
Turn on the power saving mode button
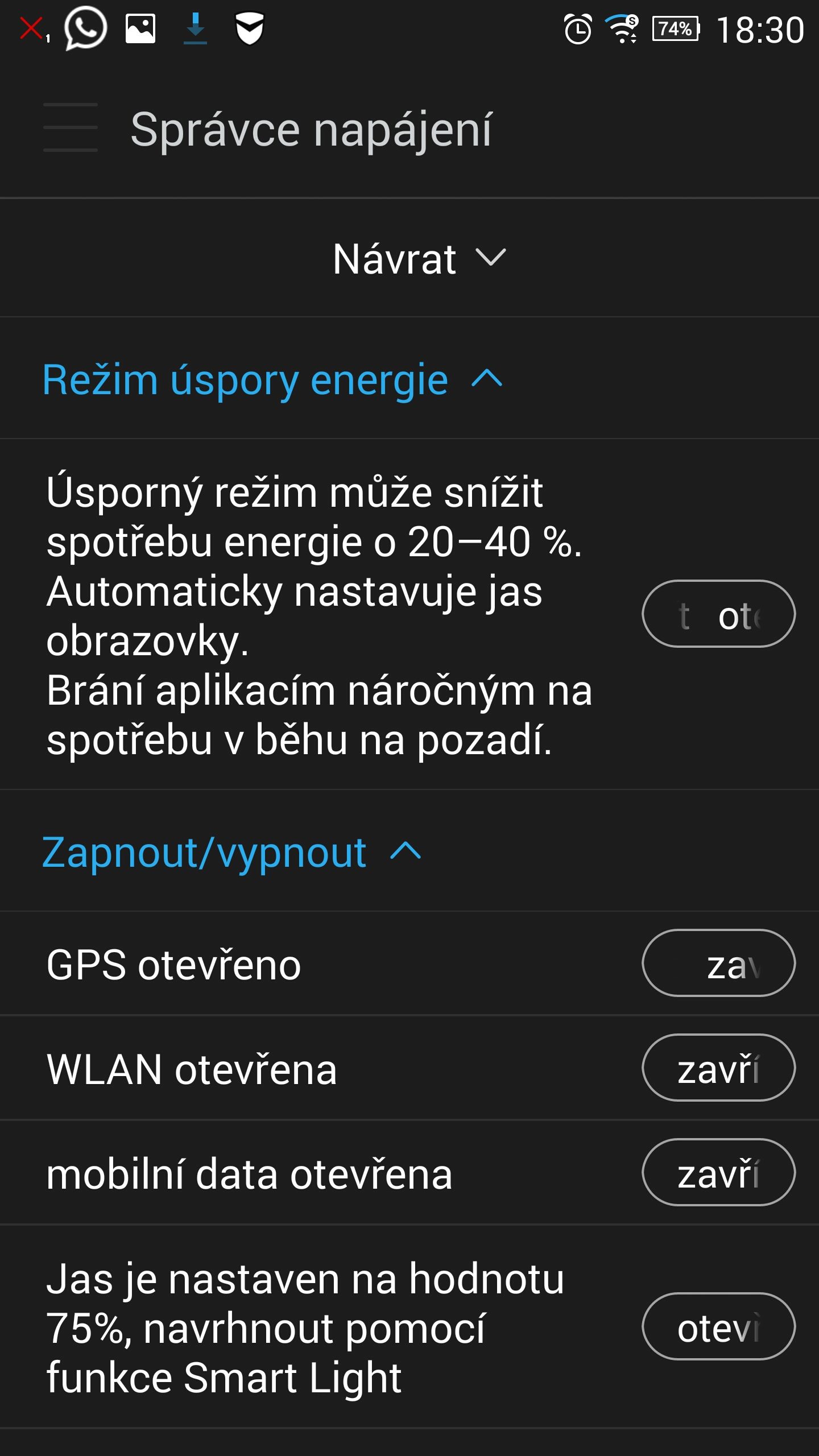pos(718,614)
